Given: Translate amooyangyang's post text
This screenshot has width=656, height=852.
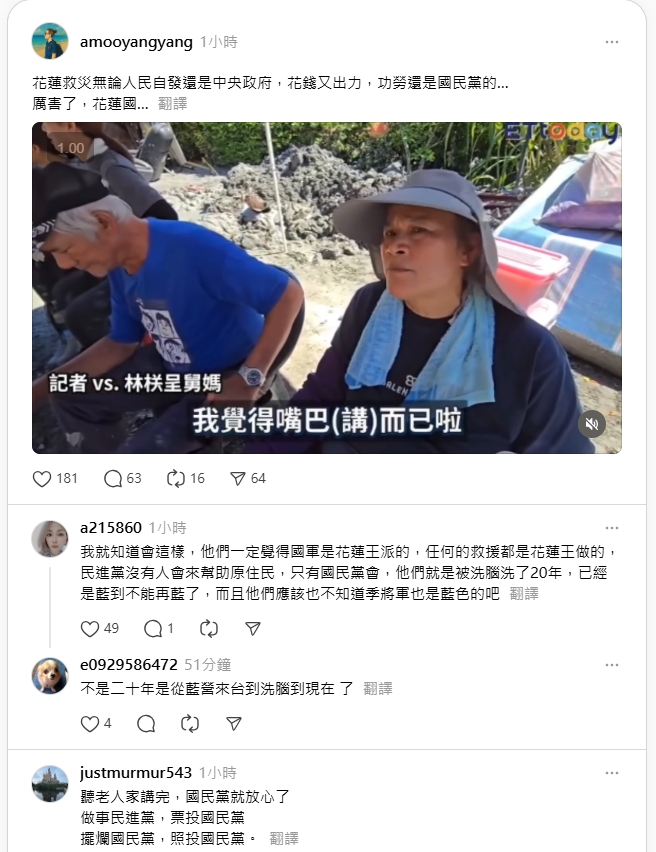Looking at the screenshot, I should coord(172,103).
